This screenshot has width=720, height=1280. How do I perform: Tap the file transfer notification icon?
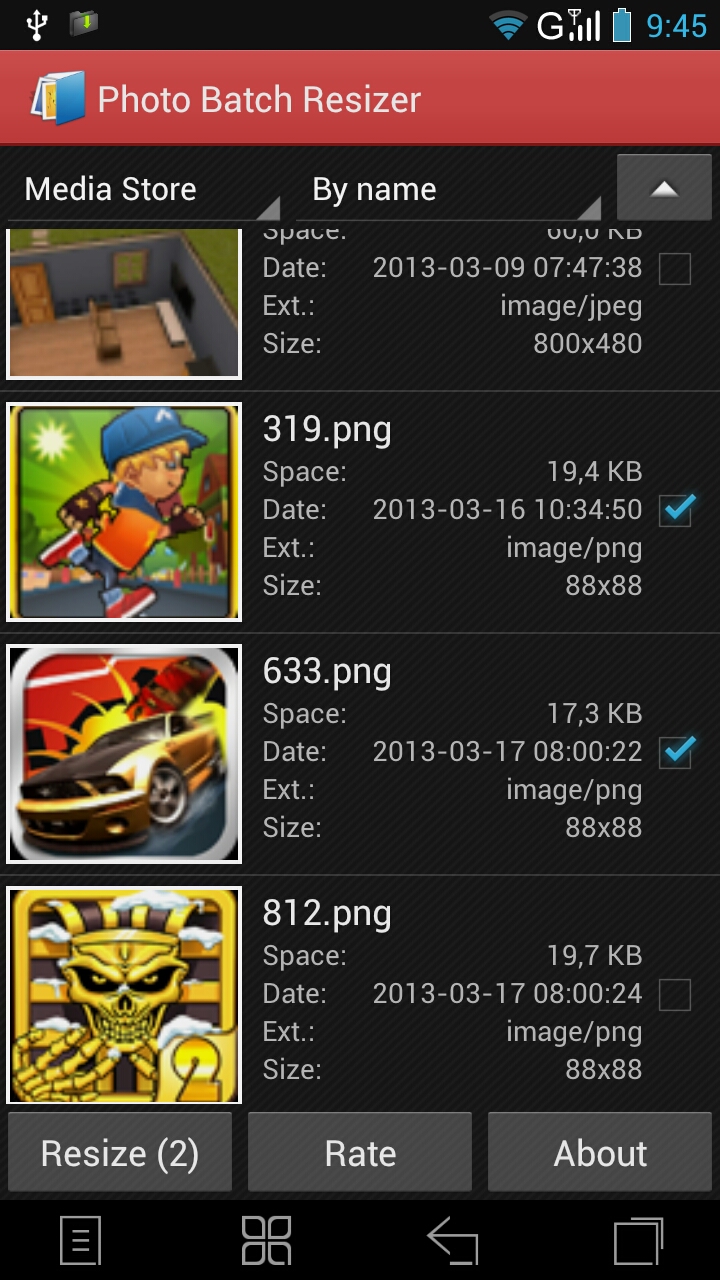click(84, 23)
